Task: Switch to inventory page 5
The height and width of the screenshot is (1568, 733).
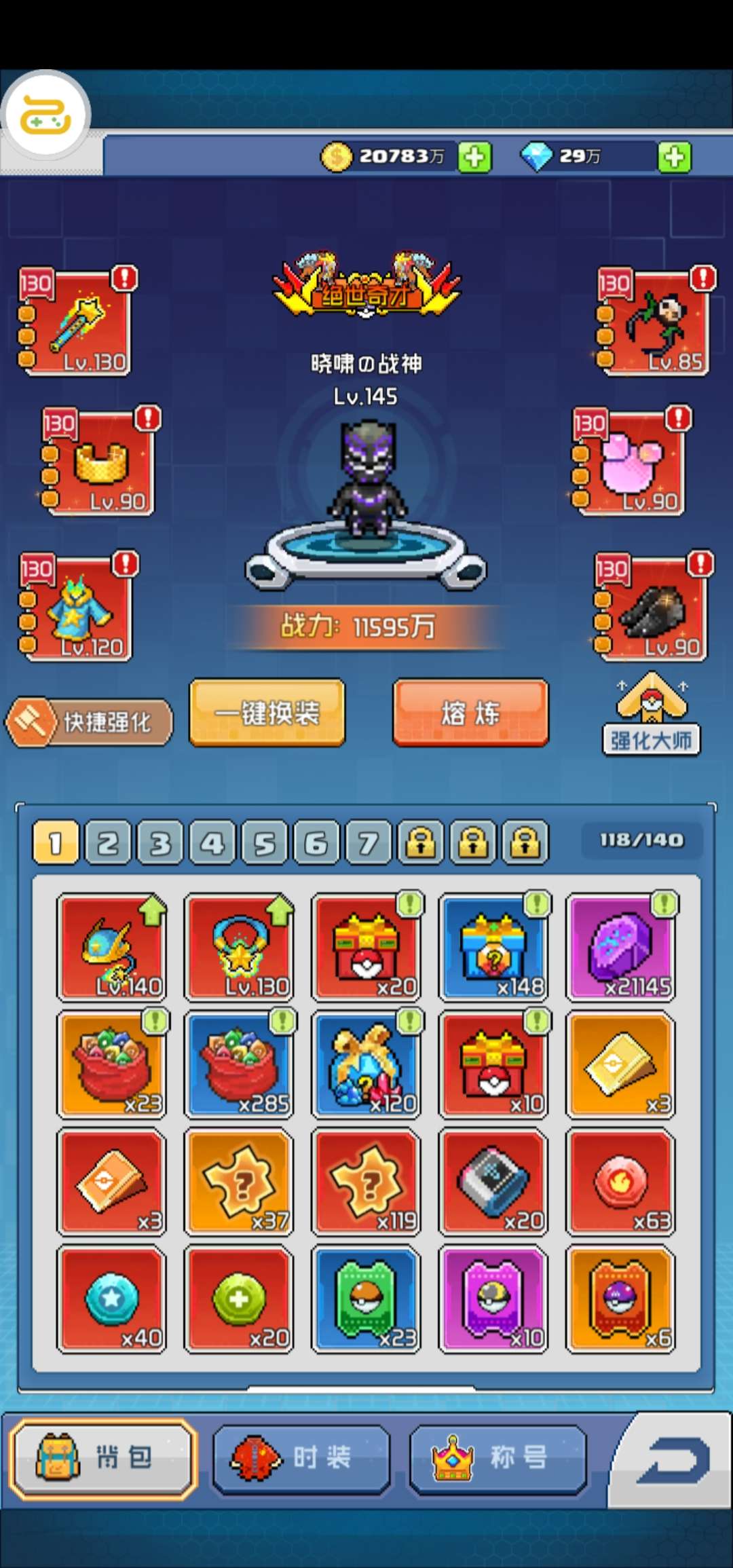Action: coord(264,843)
